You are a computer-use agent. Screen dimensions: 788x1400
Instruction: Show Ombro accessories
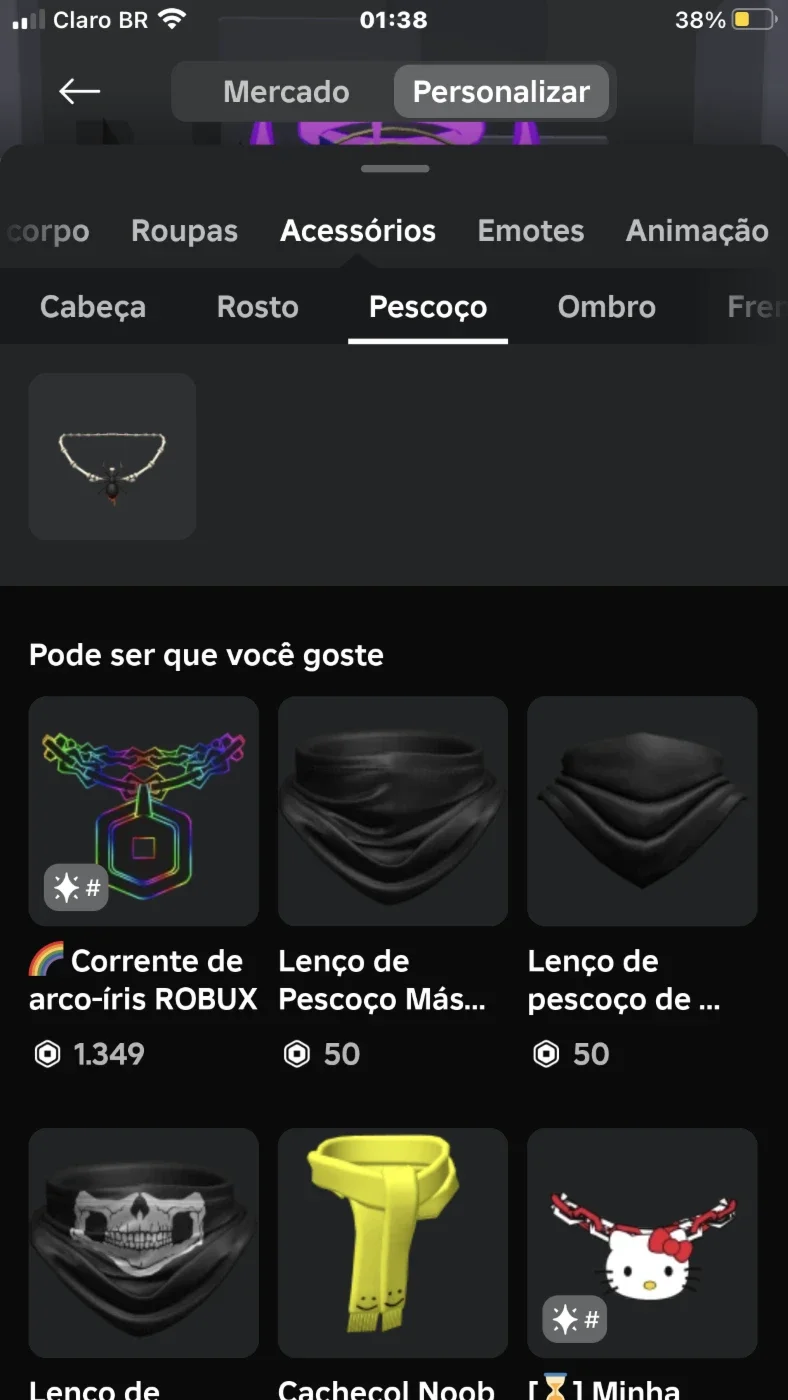point(607,307)
